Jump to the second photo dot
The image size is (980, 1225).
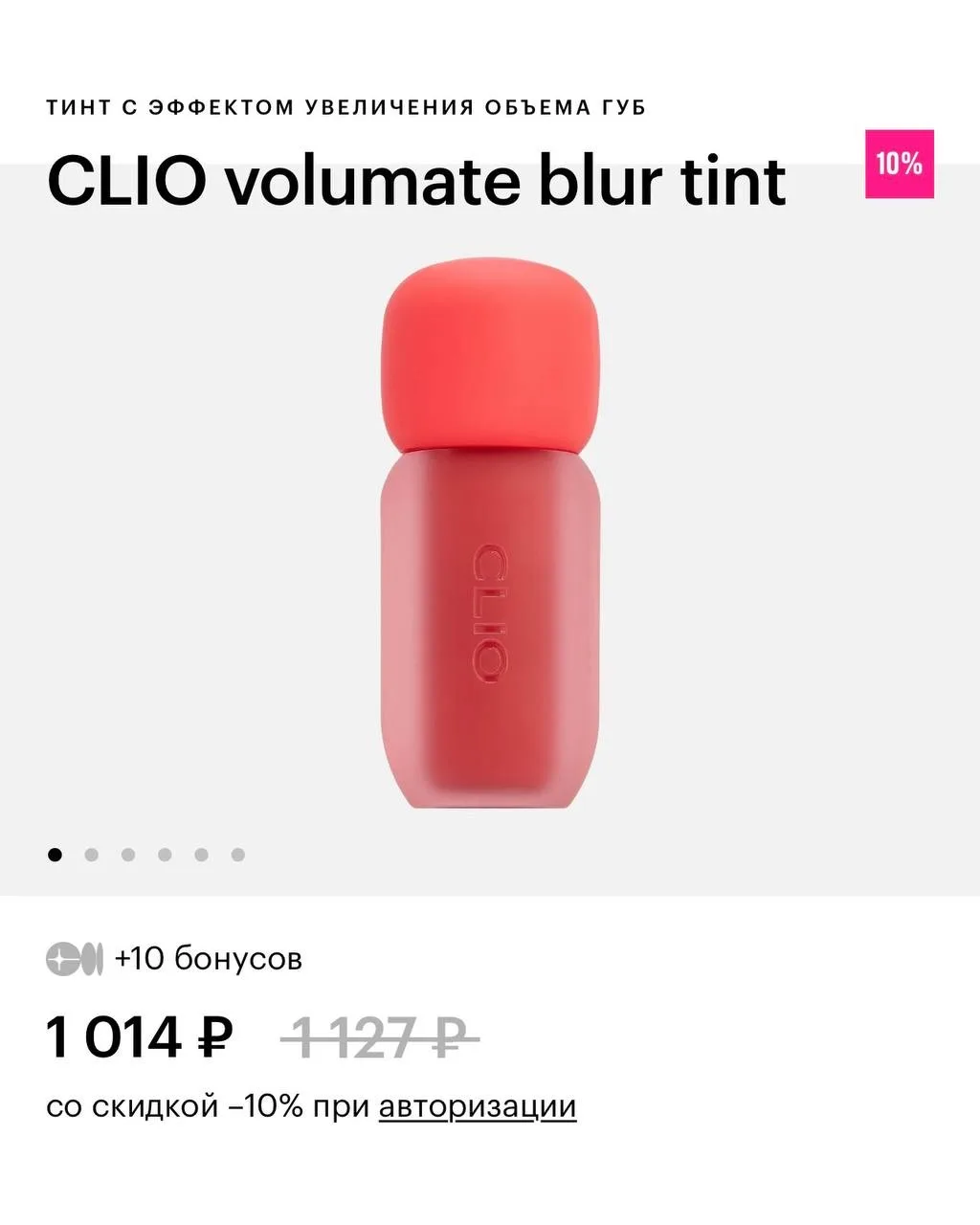pyautogui.click(x=92, y=855)
